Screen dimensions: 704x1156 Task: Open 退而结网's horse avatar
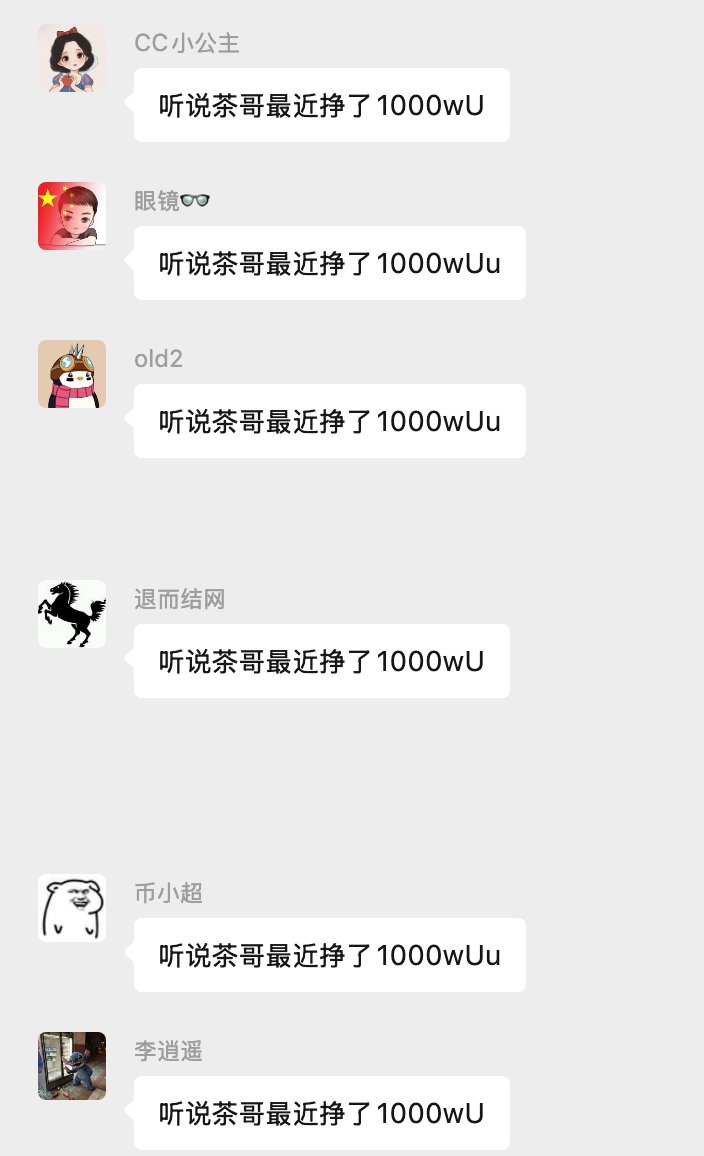[x=72, y=614]
